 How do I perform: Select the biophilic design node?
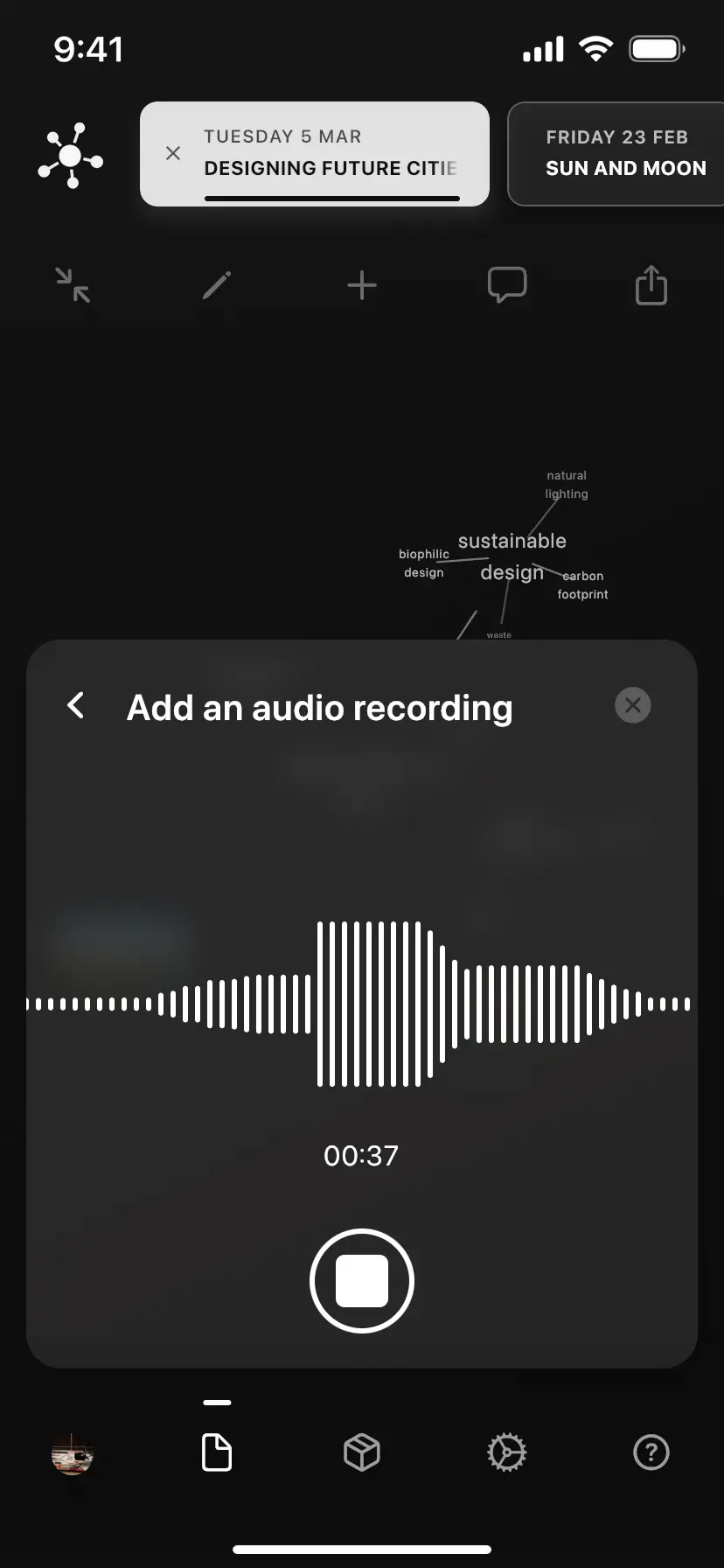[423, 563]
